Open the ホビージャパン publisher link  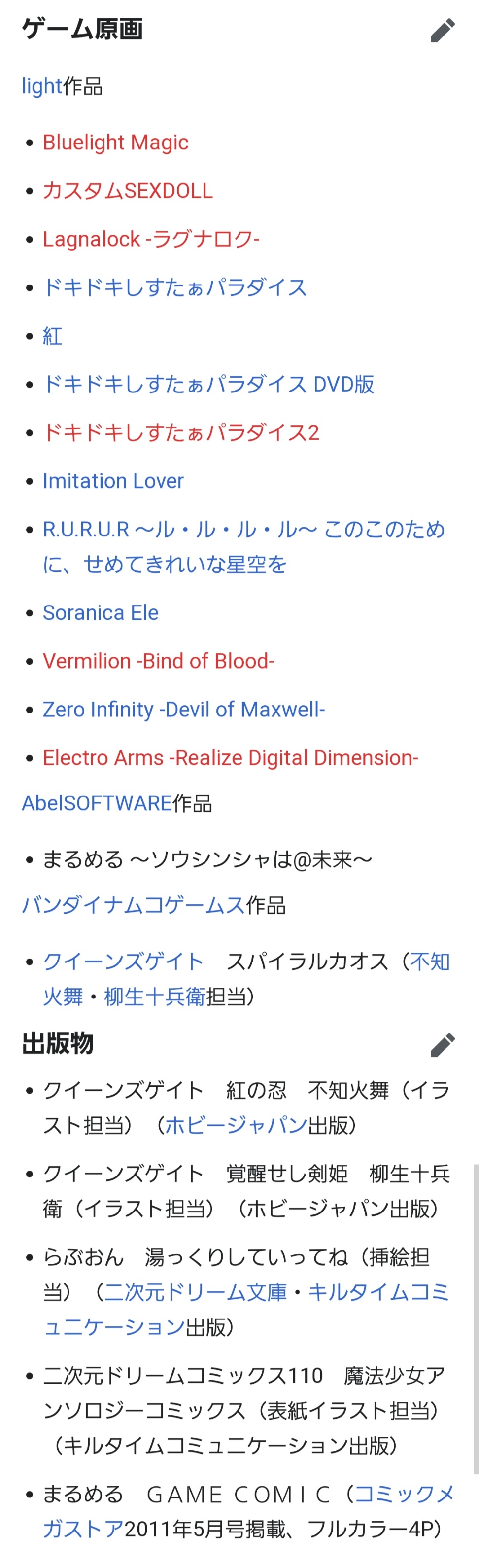(x=236, y=1125)
